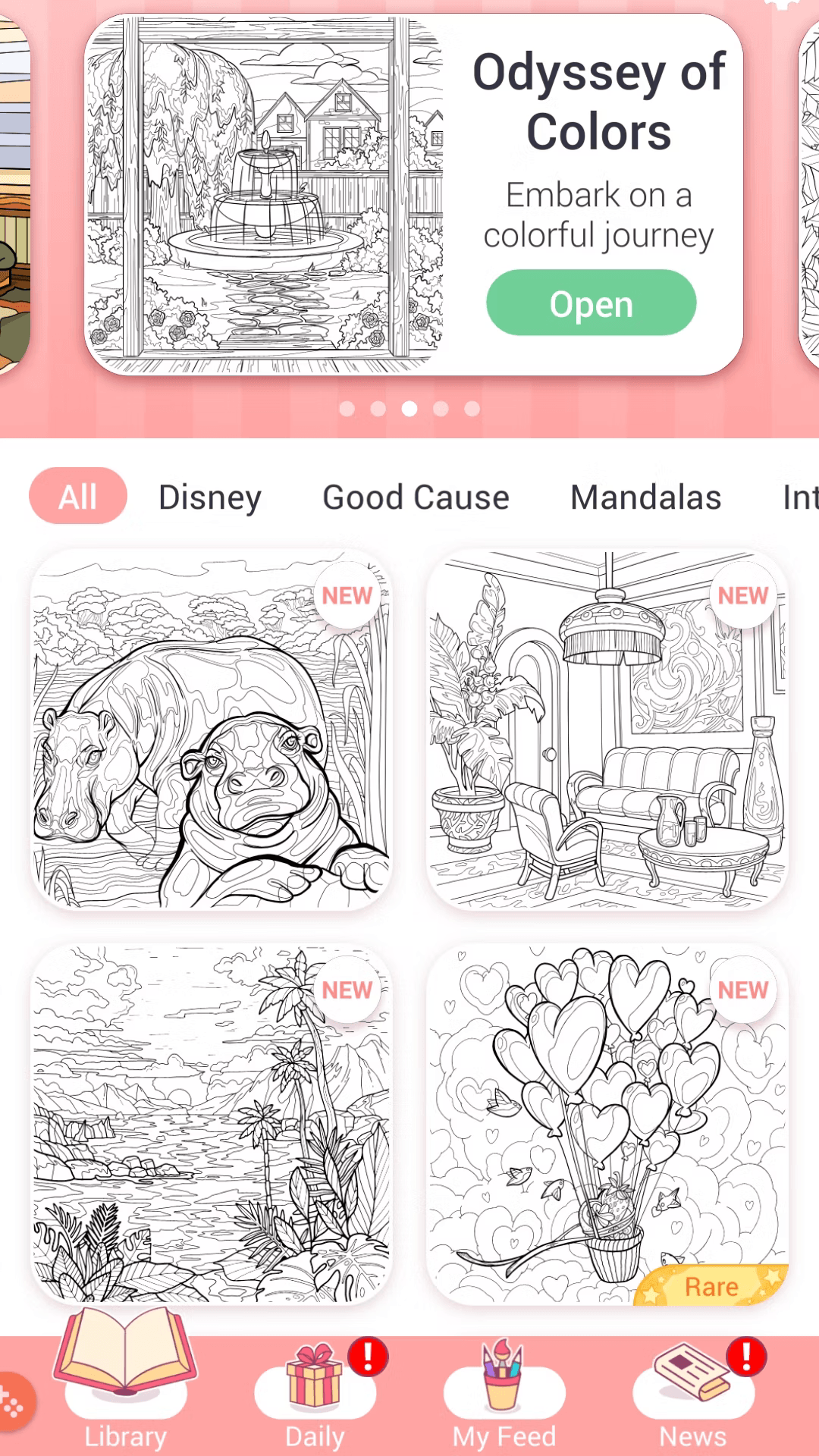Open the hippos coloring page

tap(211, 730)
